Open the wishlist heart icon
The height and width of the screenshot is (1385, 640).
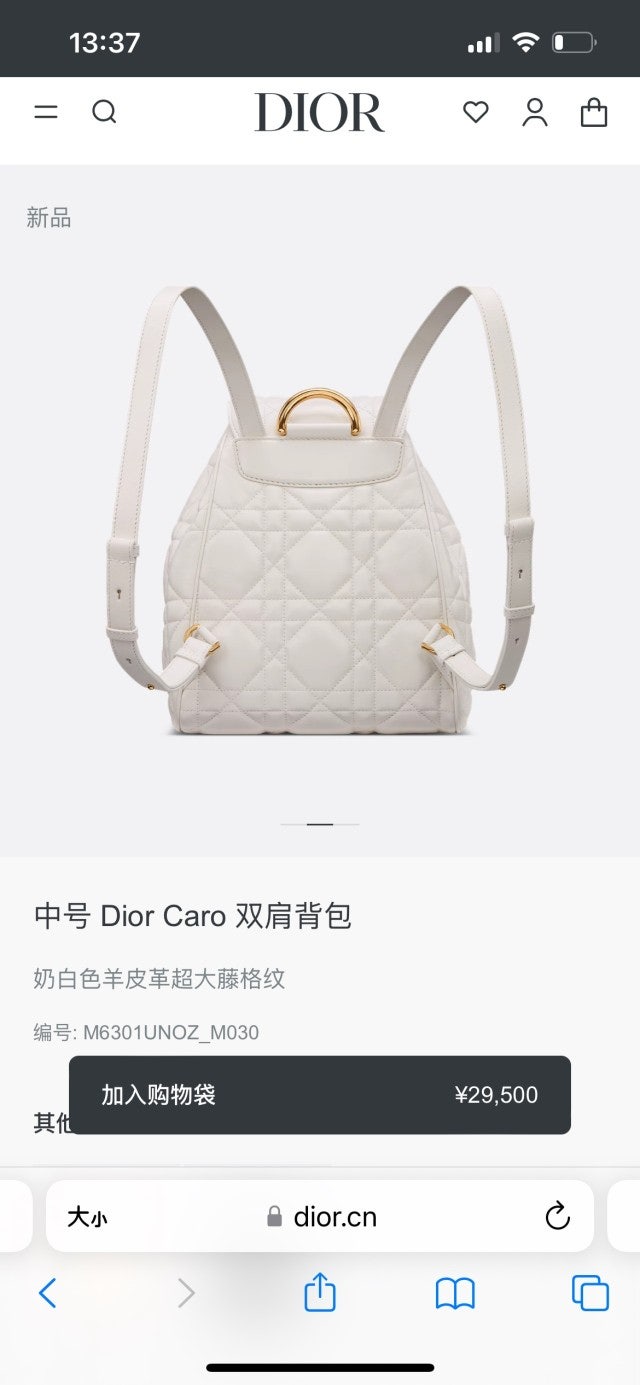476,112
